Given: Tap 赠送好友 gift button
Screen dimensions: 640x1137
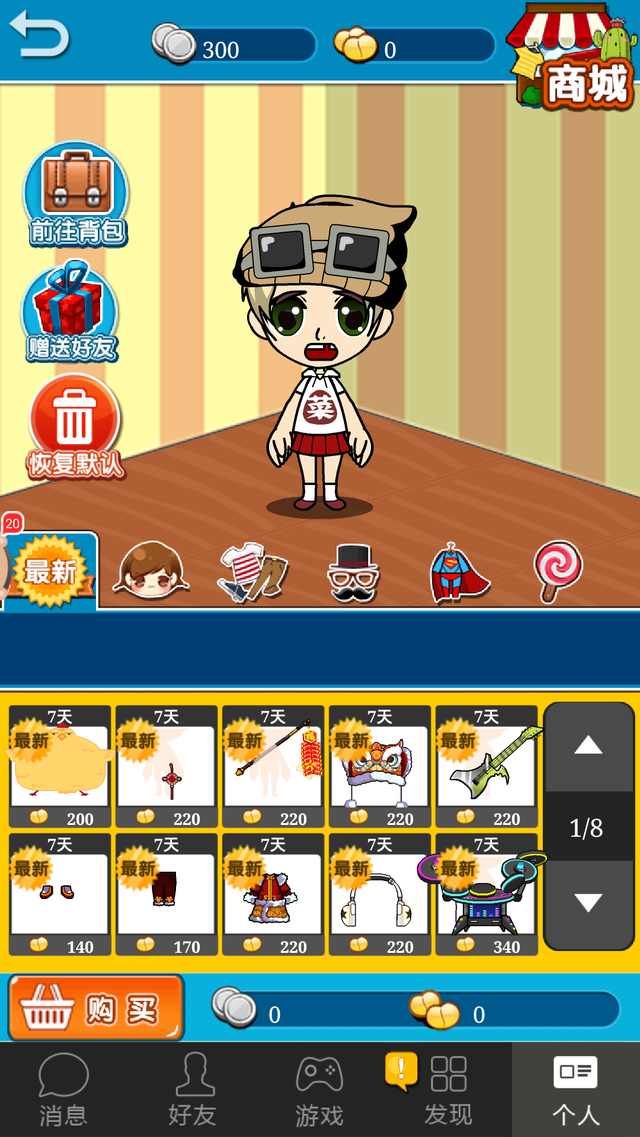Looking at the screenshot, I should click(x=71, y=312).
